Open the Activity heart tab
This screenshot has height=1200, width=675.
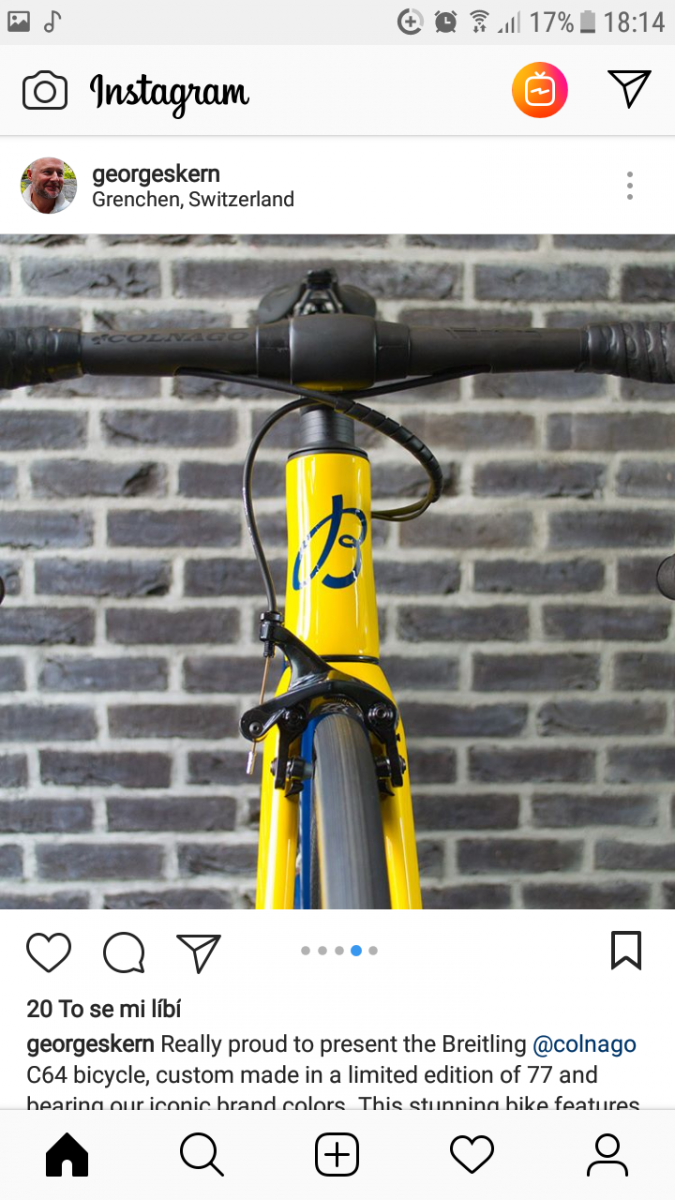coord(472,1155)
